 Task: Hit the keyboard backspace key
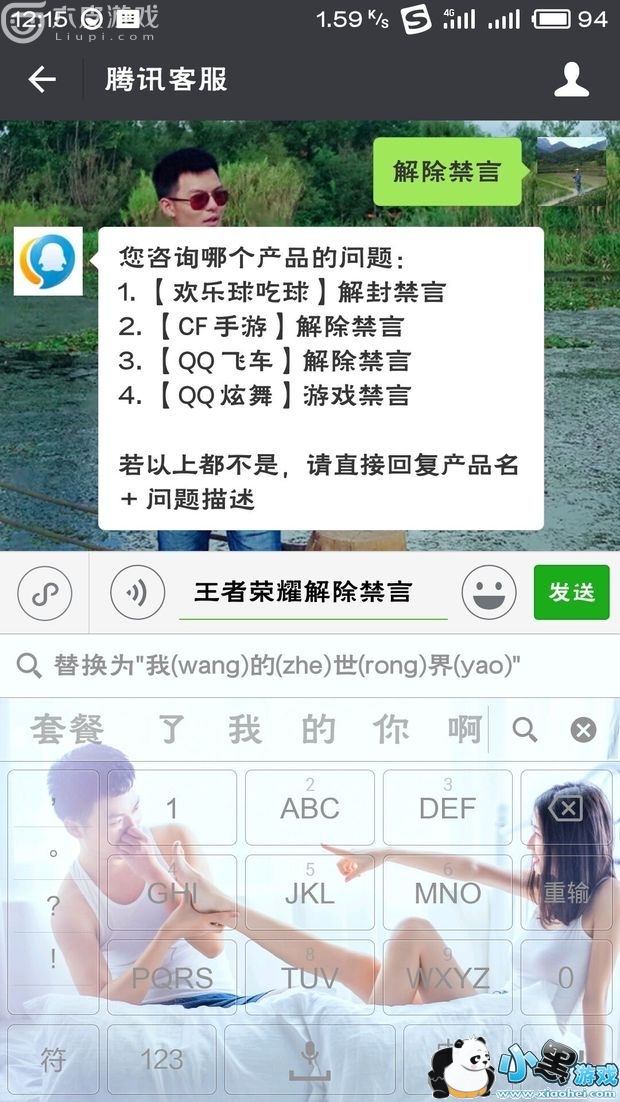[566, 808]
